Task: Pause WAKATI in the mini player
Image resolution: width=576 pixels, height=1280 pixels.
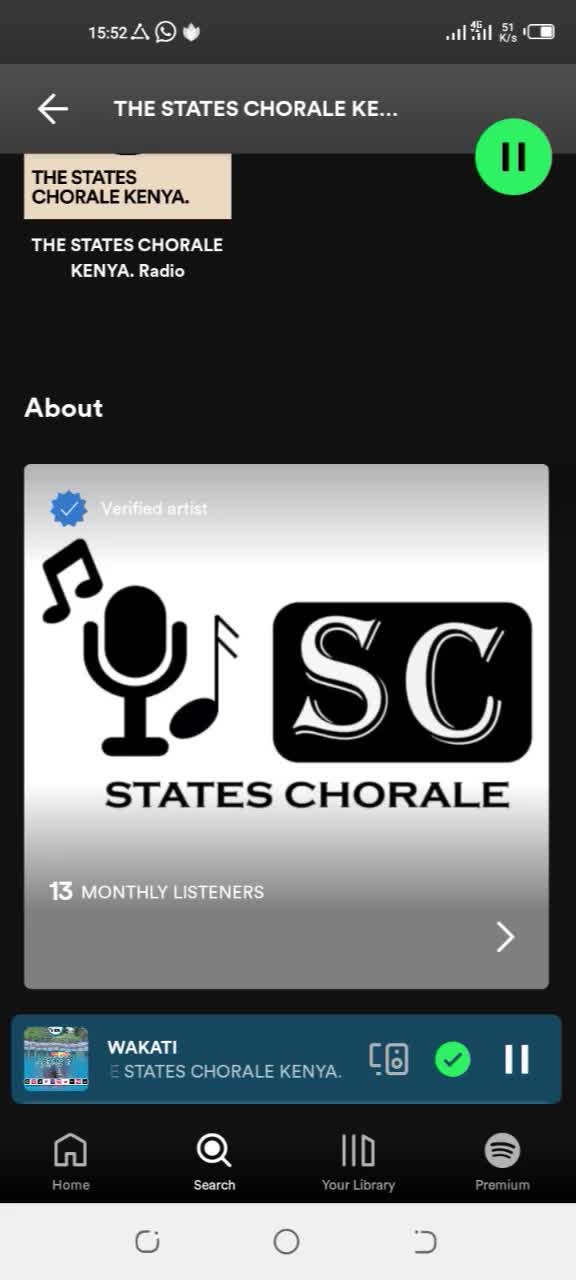Action: coord(517,1059)
